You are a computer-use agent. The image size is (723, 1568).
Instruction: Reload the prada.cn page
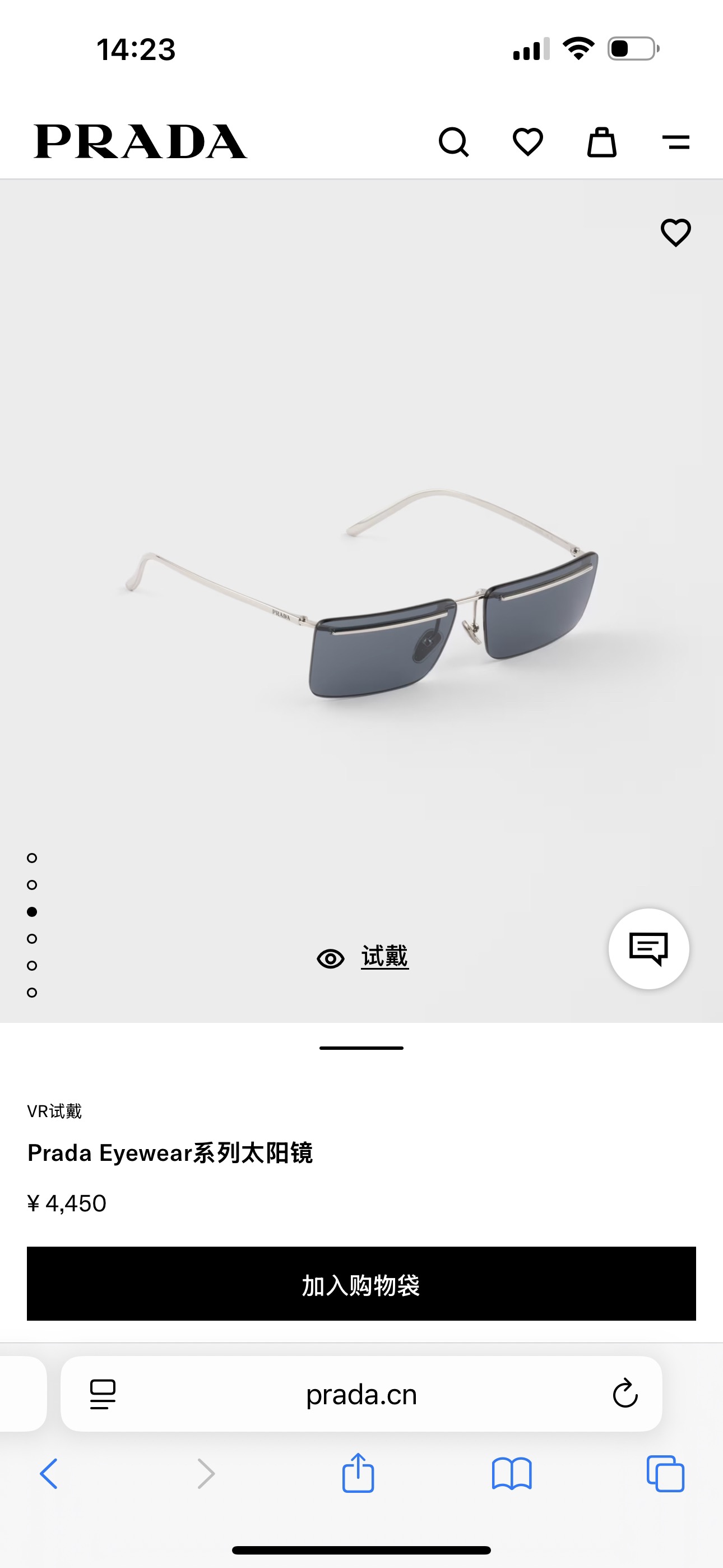[624, 1394]
